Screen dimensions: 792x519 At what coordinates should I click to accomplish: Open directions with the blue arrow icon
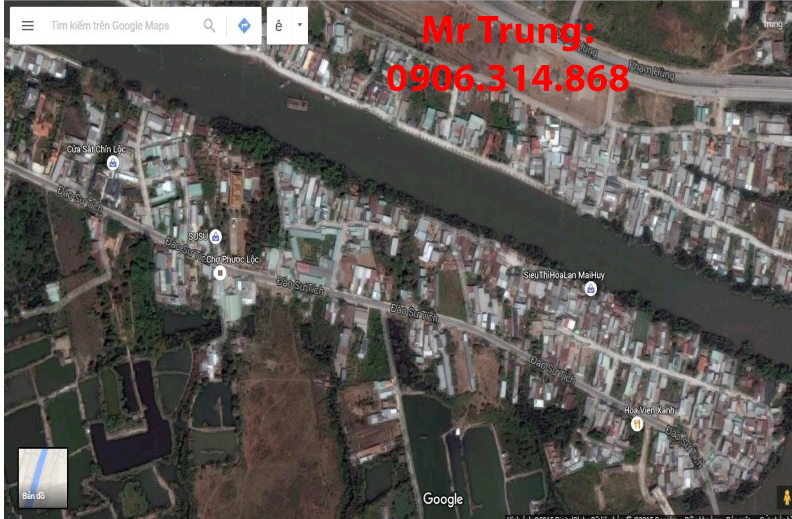pyautogui.click(x=244, y=26)
